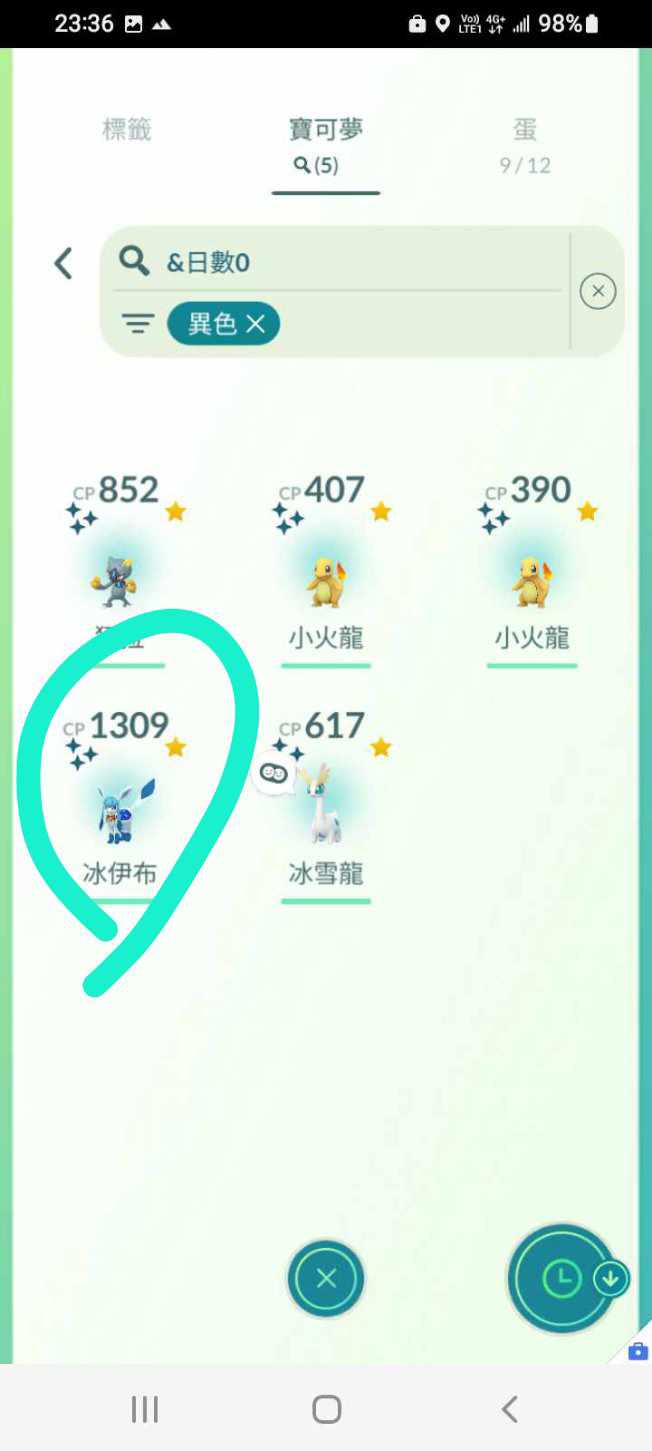Screen dimensions: 652x1451
Task: Clear the search with the X icon
Action: coord(597,291)
